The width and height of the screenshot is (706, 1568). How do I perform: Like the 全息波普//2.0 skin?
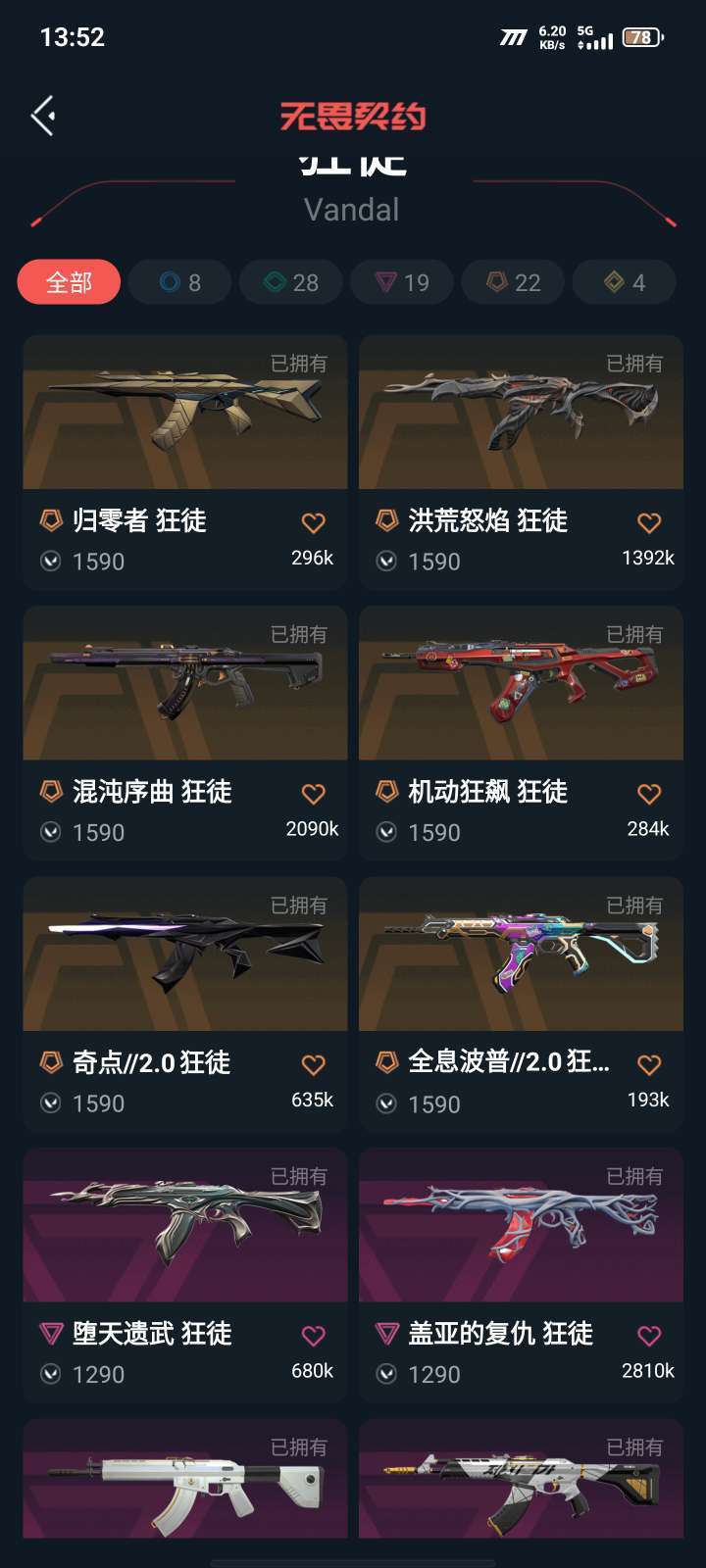point(649,1064)
